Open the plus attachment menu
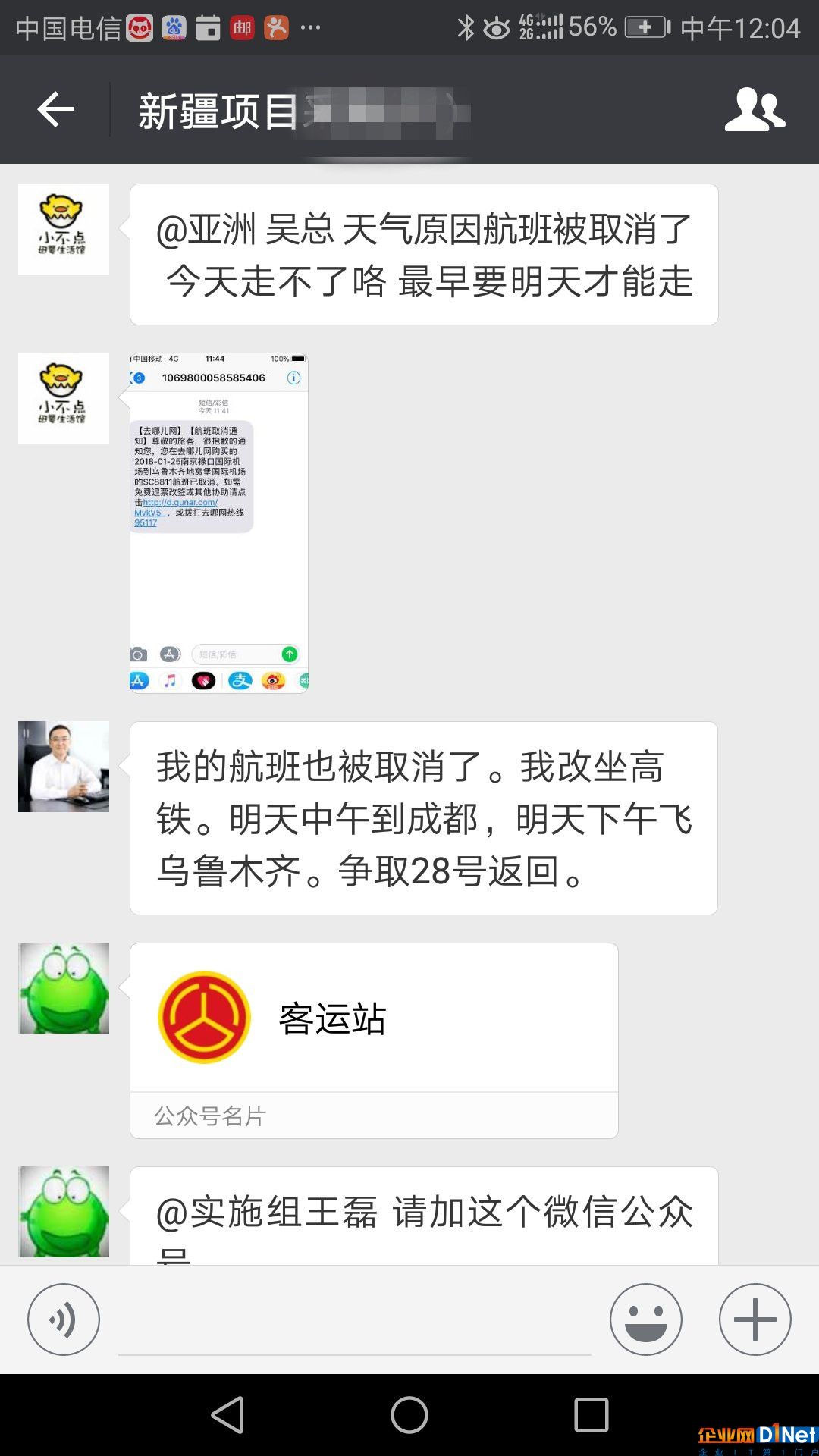Image resolution: width=819 pixels, height=1456 pixels. tap(755, 1319)
